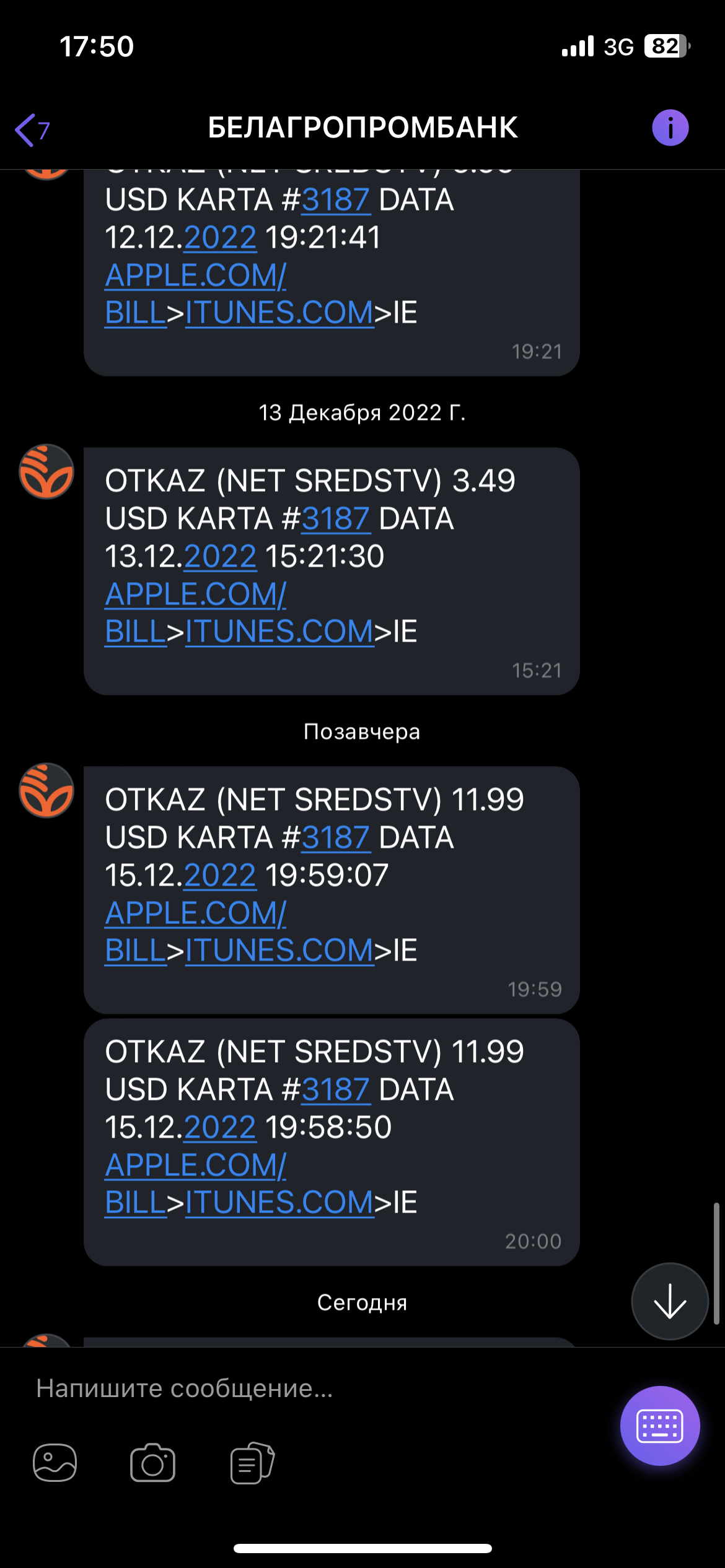Open APPLE.COM/BILL link in the 19:59:07 message
The image size is (725, 1568).
coord(195,913)
